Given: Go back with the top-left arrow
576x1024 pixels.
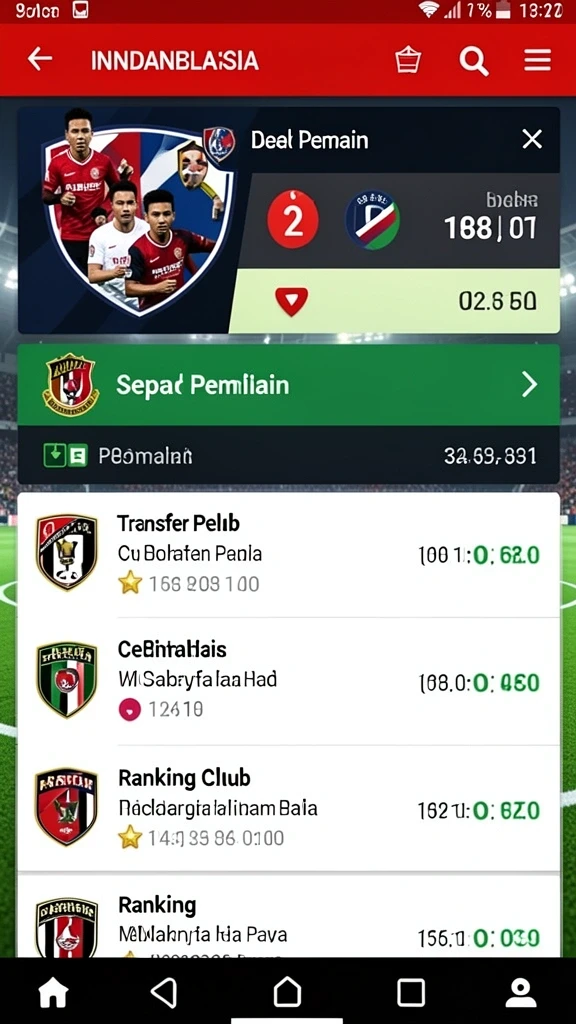Looking at the screenshot, I should 39,59.
